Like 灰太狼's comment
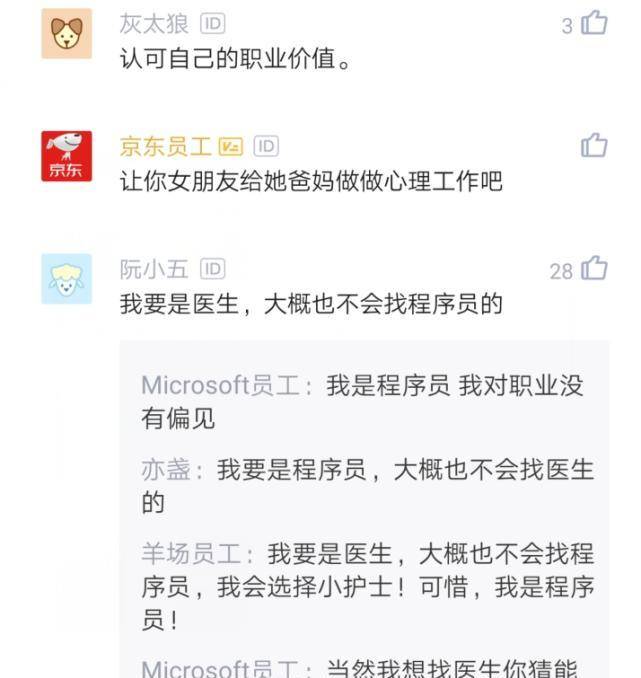This screenshot has height=678, width=641. [594, 23]
